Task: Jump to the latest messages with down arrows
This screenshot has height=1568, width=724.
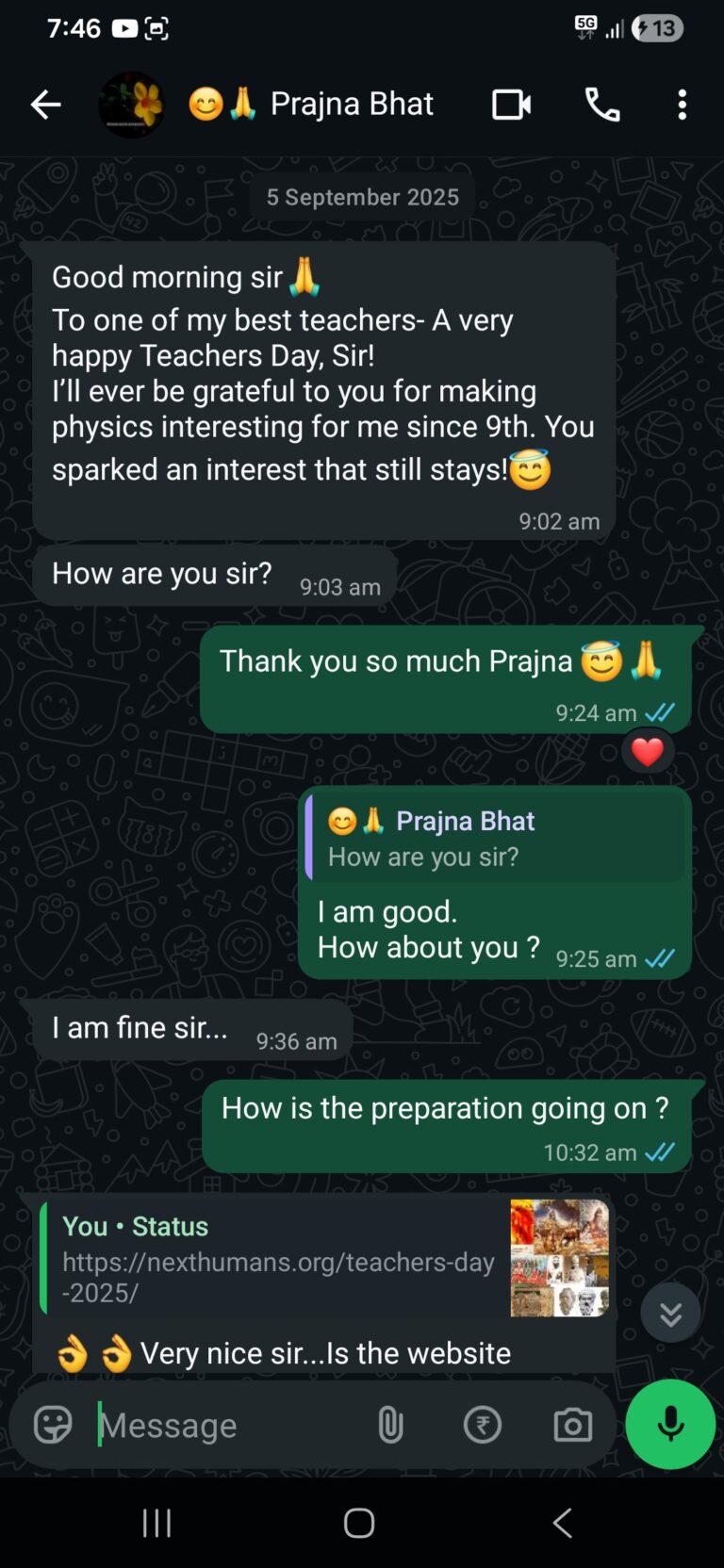Action: (x=670, y=1313)
